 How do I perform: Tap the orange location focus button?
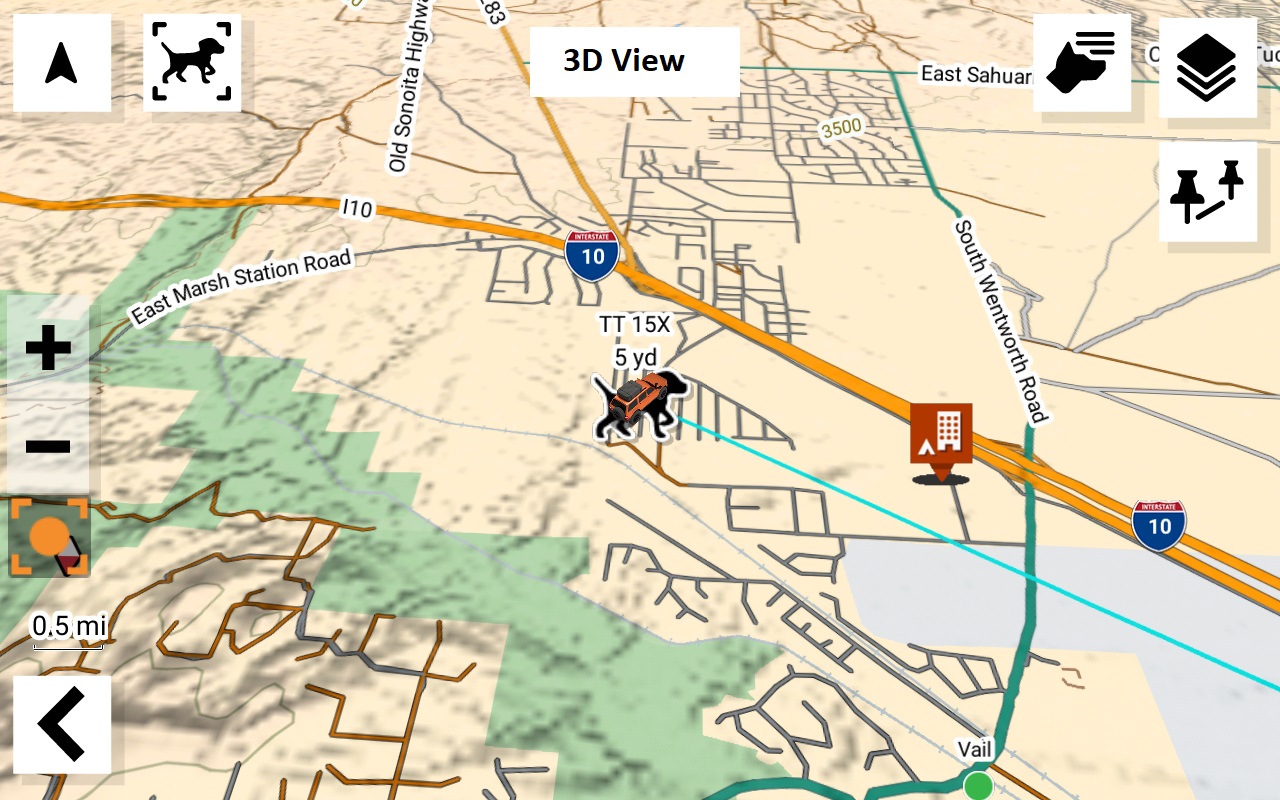click(49, 538)
